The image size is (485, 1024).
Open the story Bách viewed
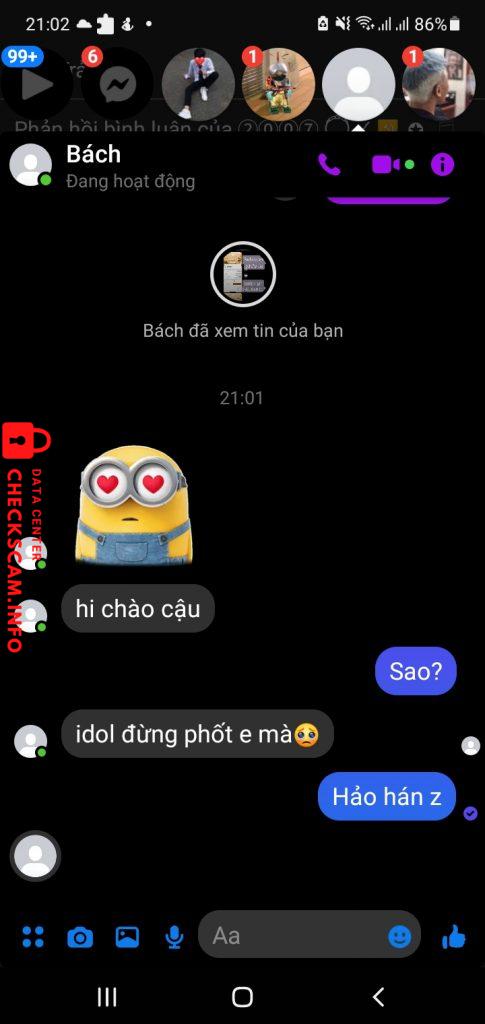(x=243, y=274)
